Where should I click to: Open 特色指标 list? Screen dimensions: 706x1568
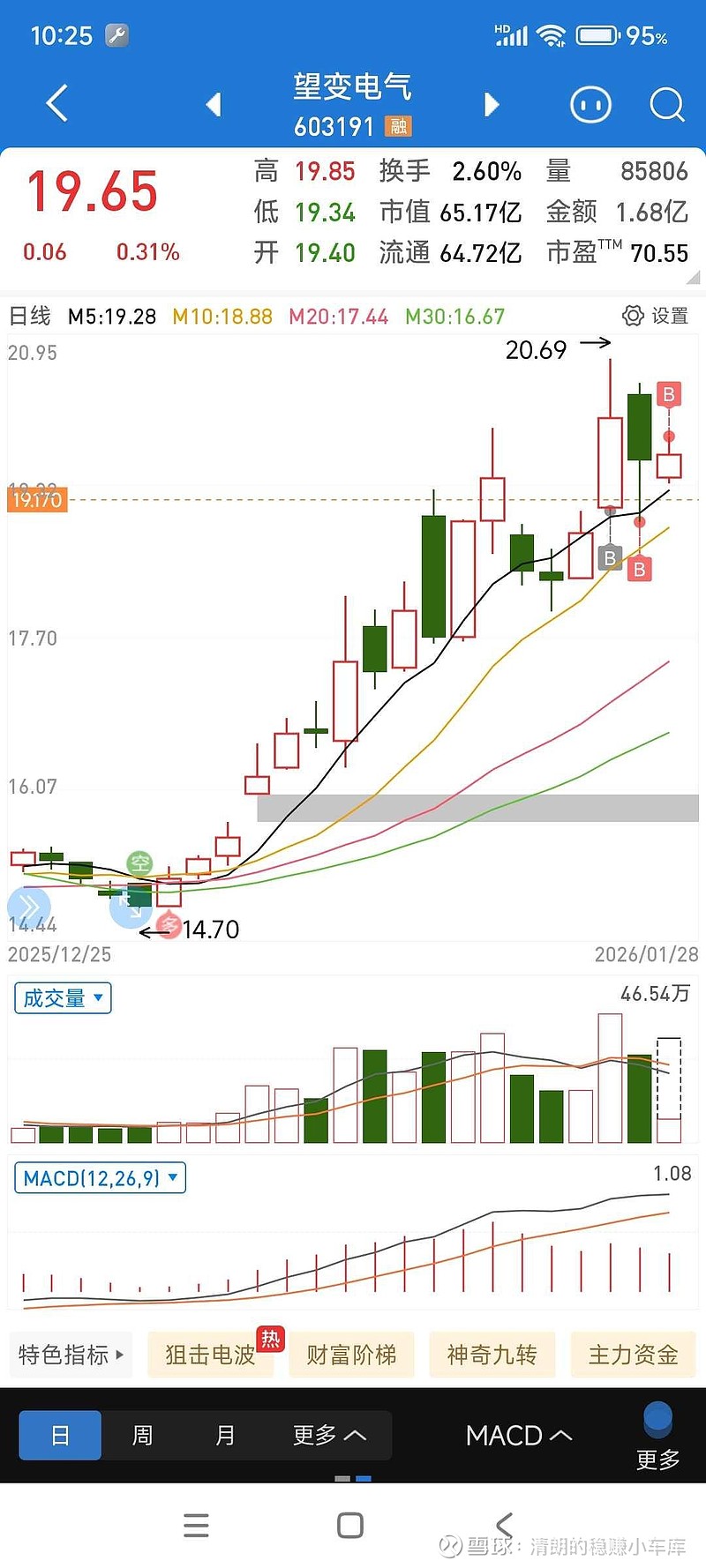point(71,1355)
